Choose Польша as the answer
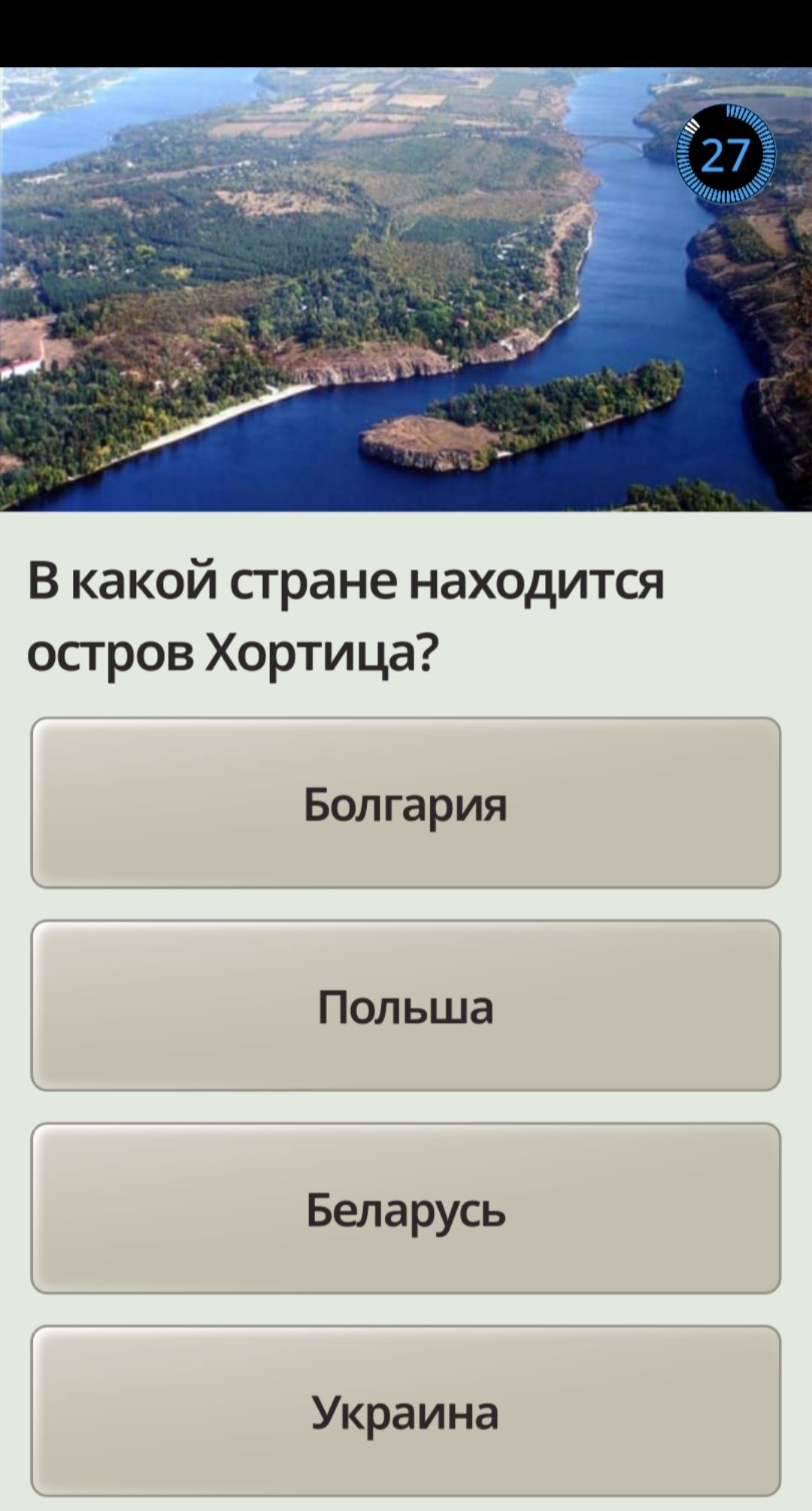The image size is (812, 1511). 406,1006
